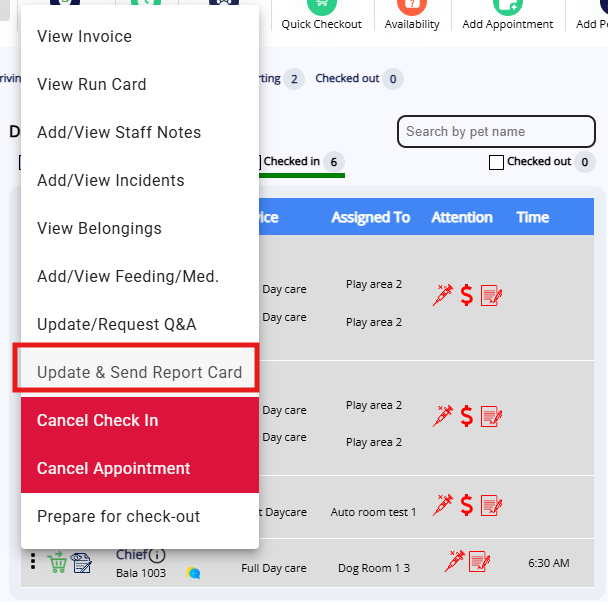The image size is (608, 602).
Task: Choose Add/View Incidents
Action: coord(110,181)
